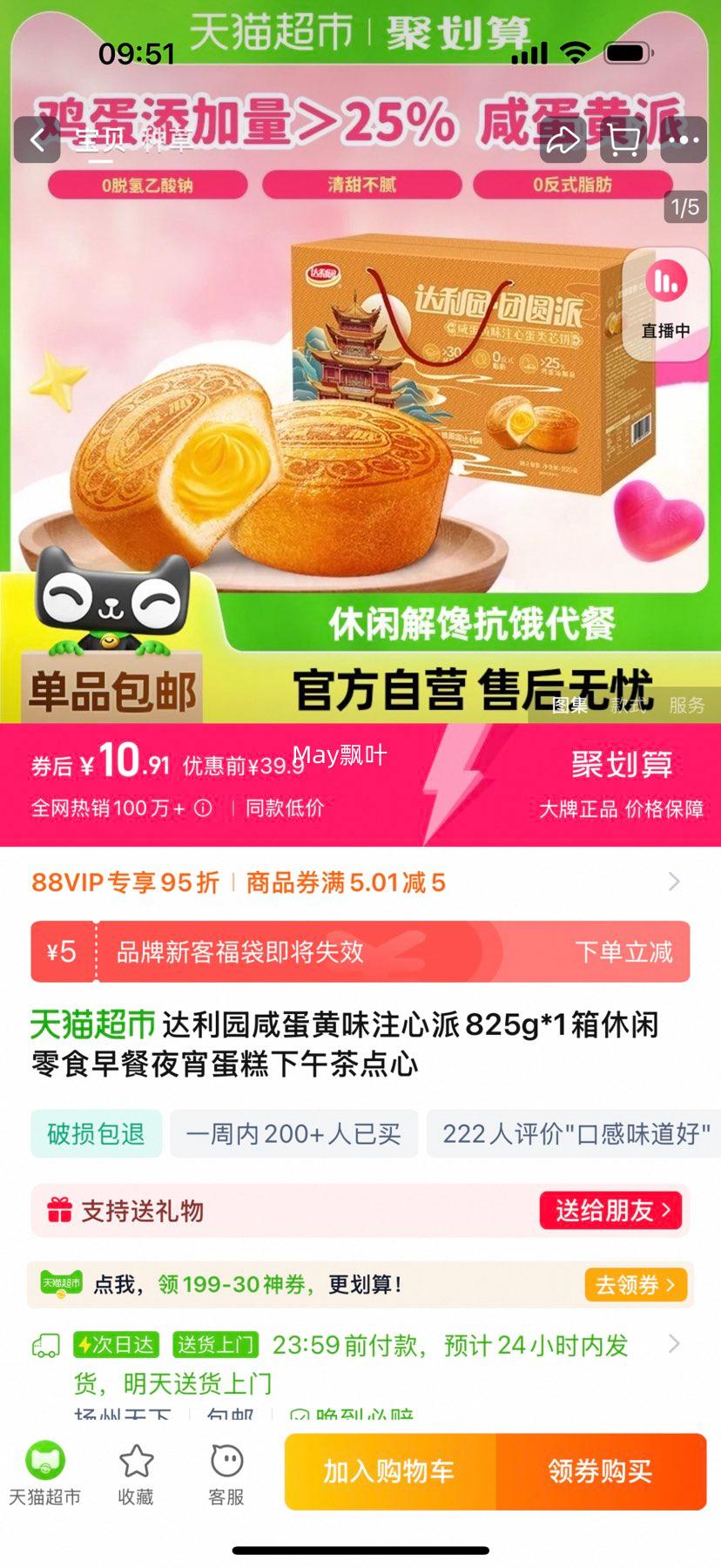This screenshot has height=1568, width=721.
Task: Open the shopping cart icon
Action: pyautogui.click(x=623, y=140)
